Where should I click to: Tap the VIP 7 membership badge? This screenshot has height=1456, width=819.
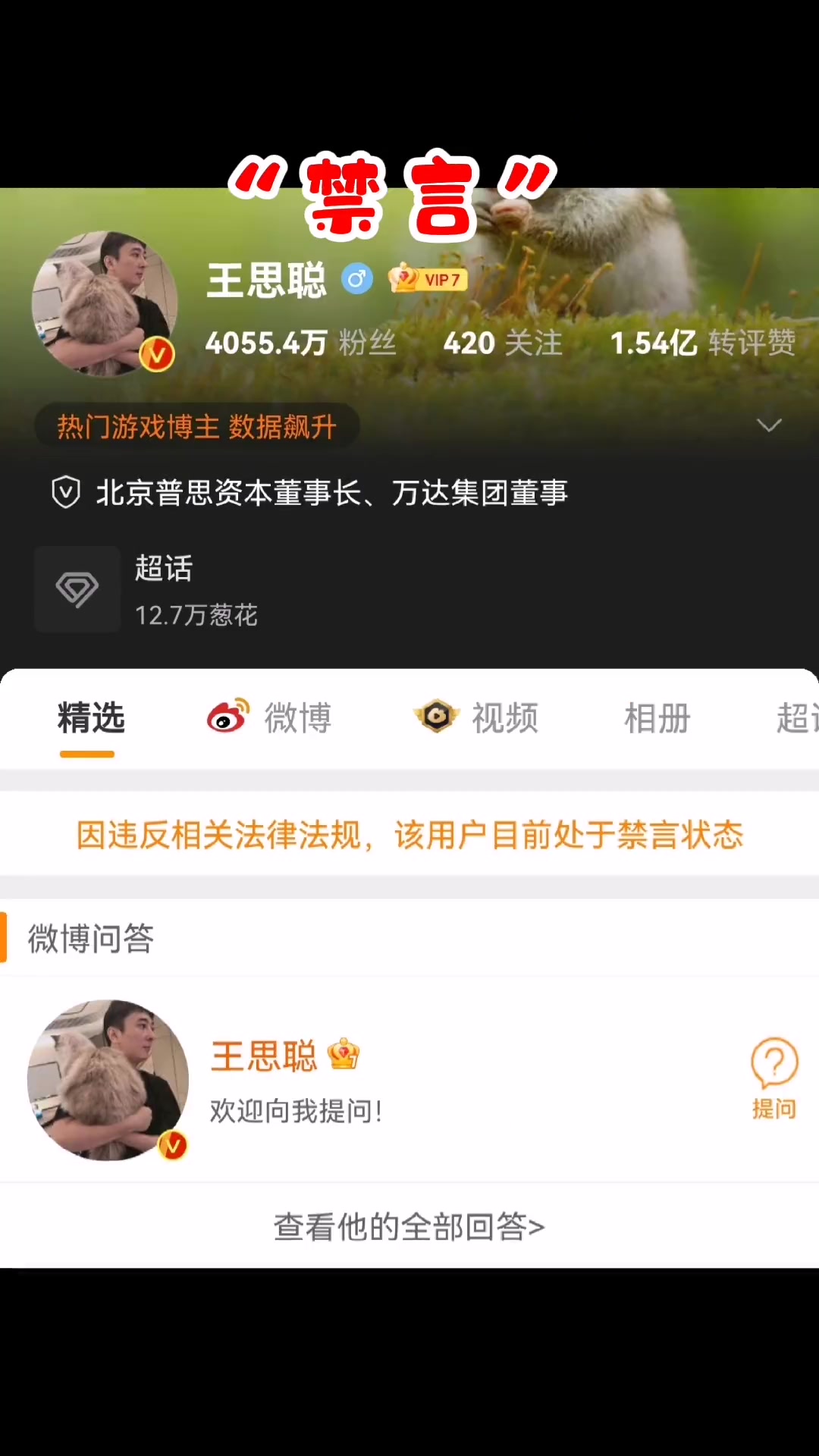point(428,280)
